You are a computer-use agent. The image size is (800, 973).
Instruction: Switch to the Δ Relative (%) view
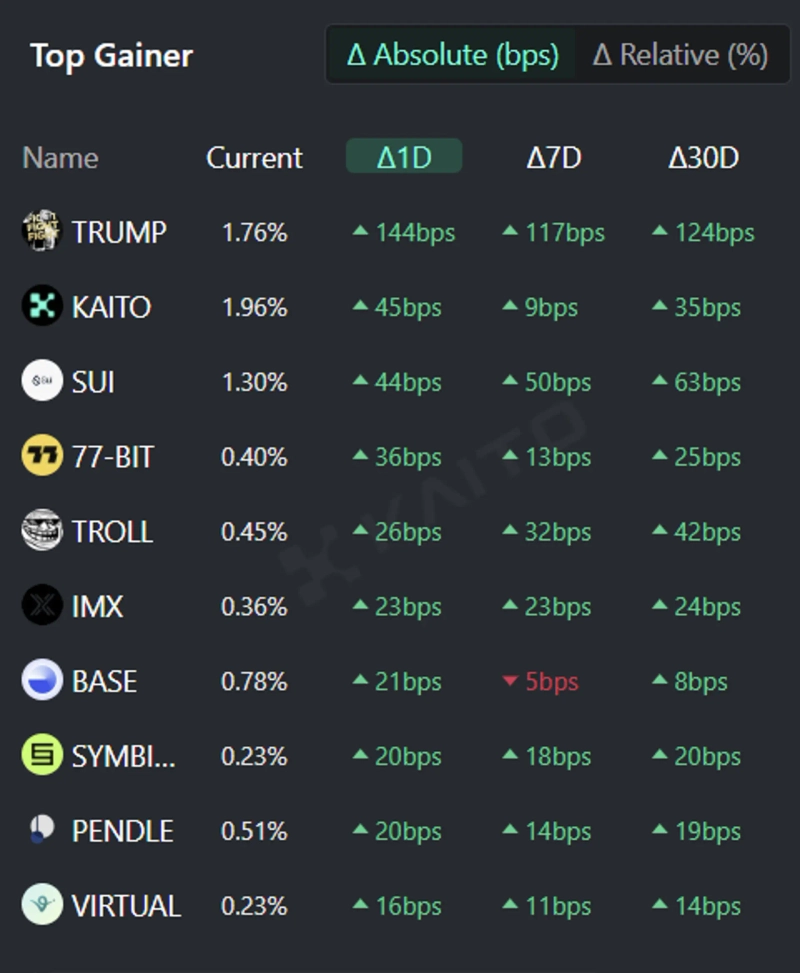coord(680,55)
